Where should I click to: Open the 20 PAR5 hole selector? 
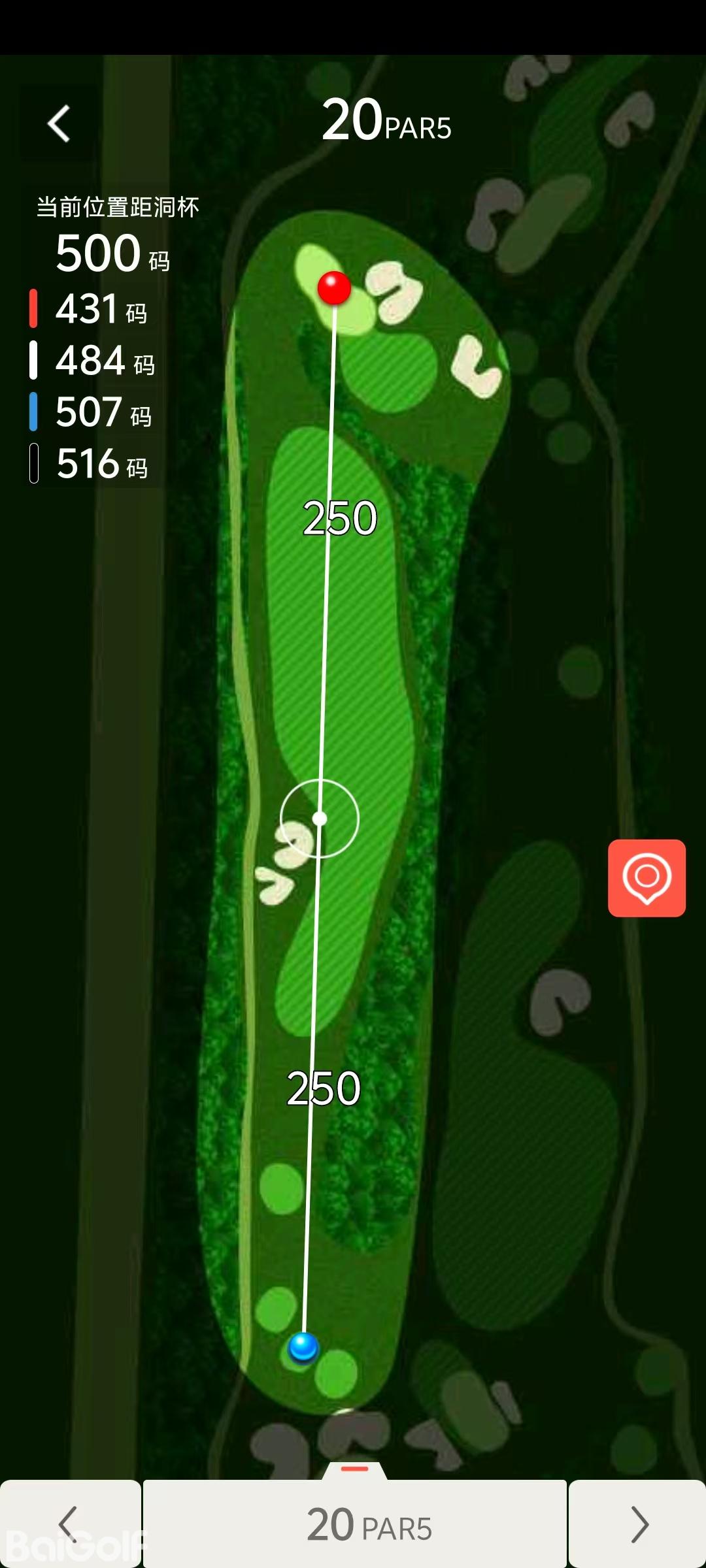[x=355, y=1524]
